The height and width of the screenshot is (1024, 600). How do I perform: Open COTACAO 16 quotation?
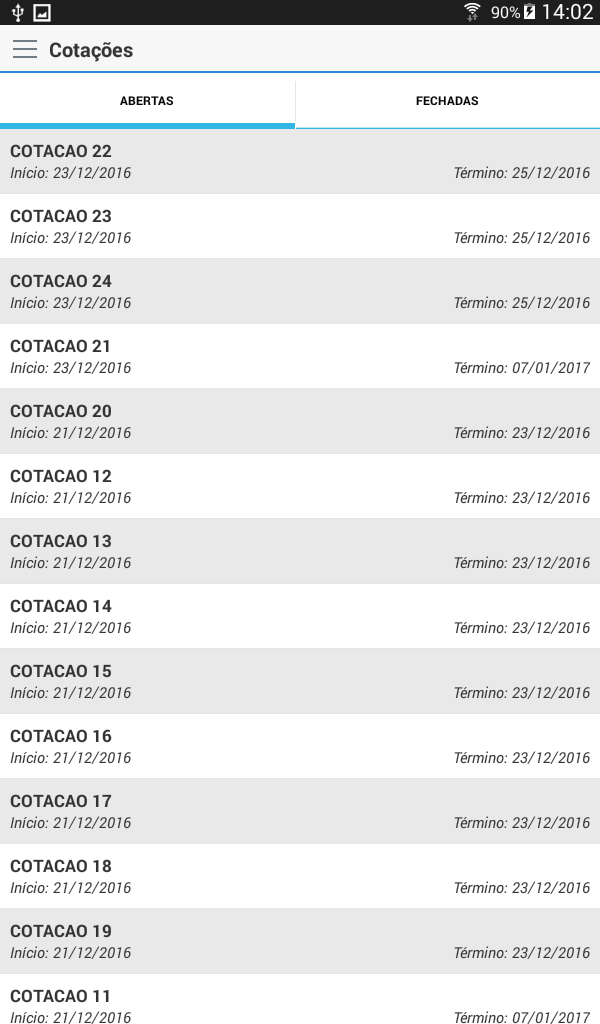click(x=300, y=746)
